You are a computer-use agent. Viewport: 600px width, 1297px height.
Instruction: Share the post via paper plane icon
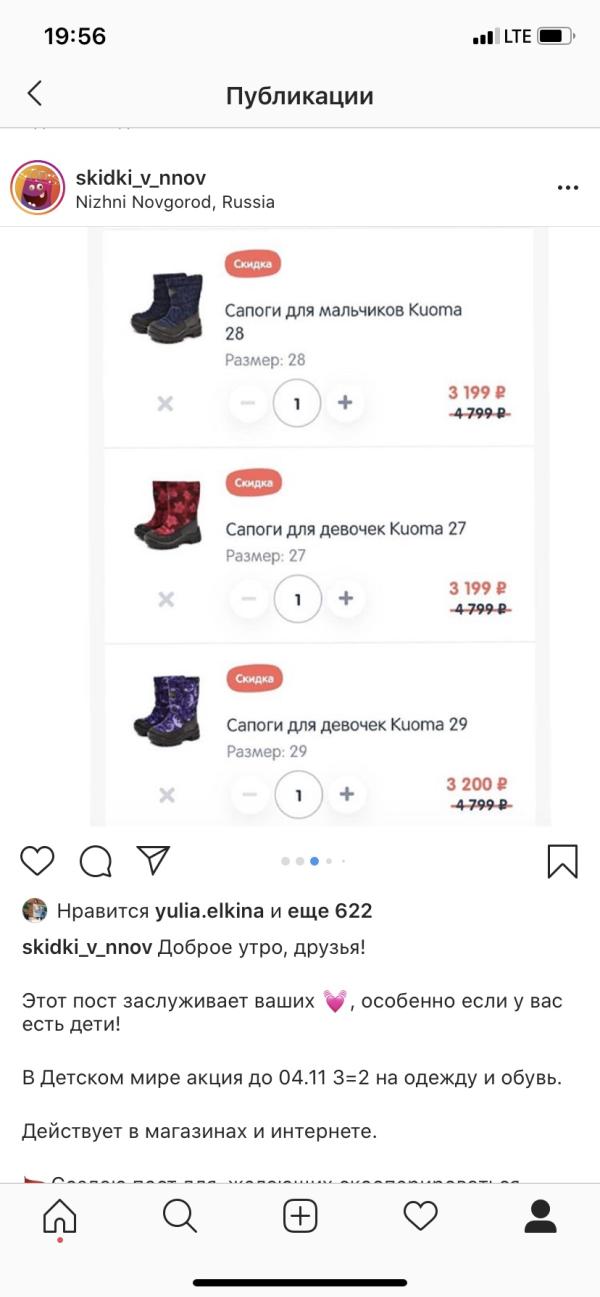pos(153,860)
